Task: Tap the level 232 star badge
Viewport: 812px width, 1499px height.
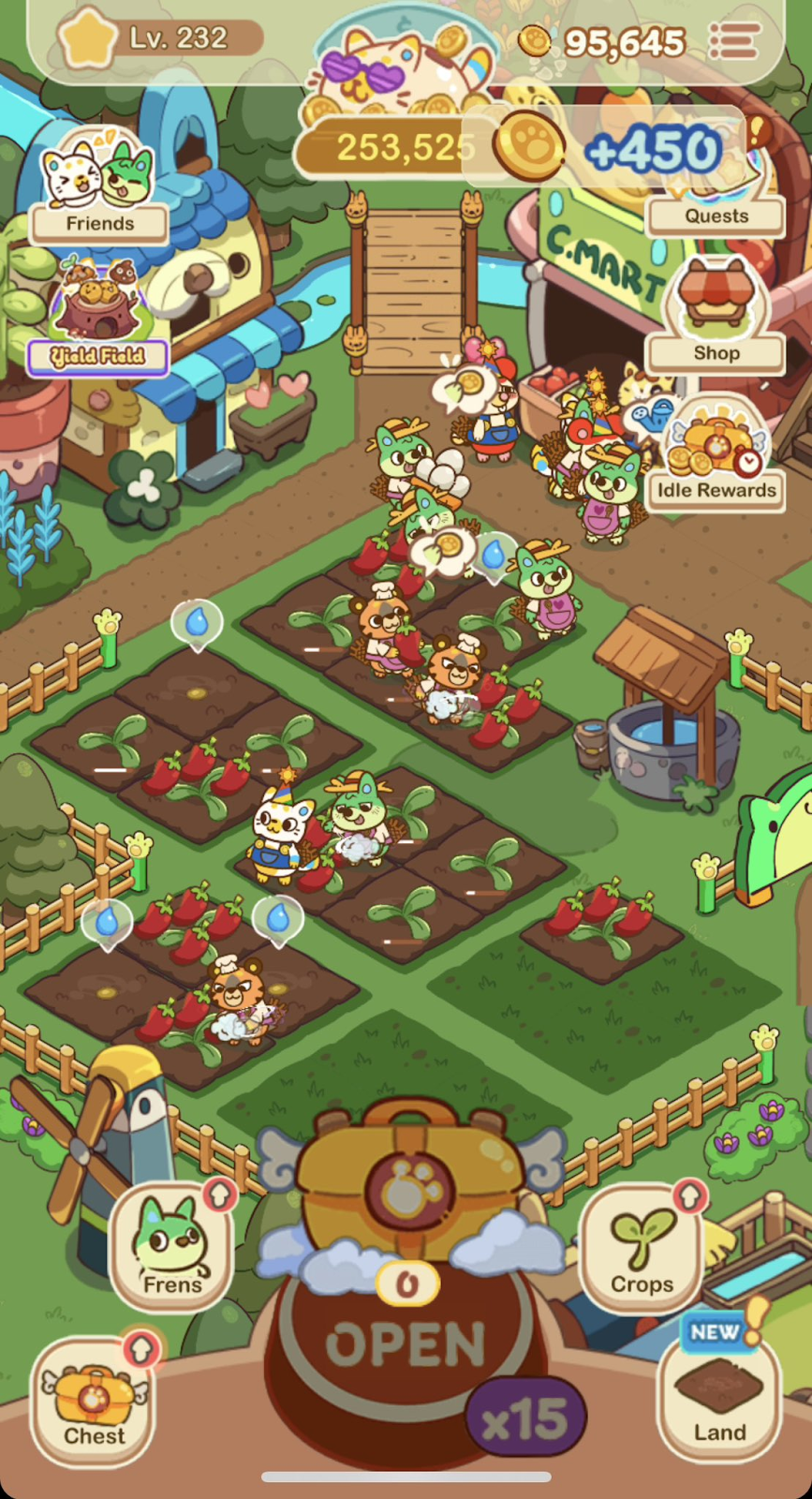Action: click(x=87, y=39)
